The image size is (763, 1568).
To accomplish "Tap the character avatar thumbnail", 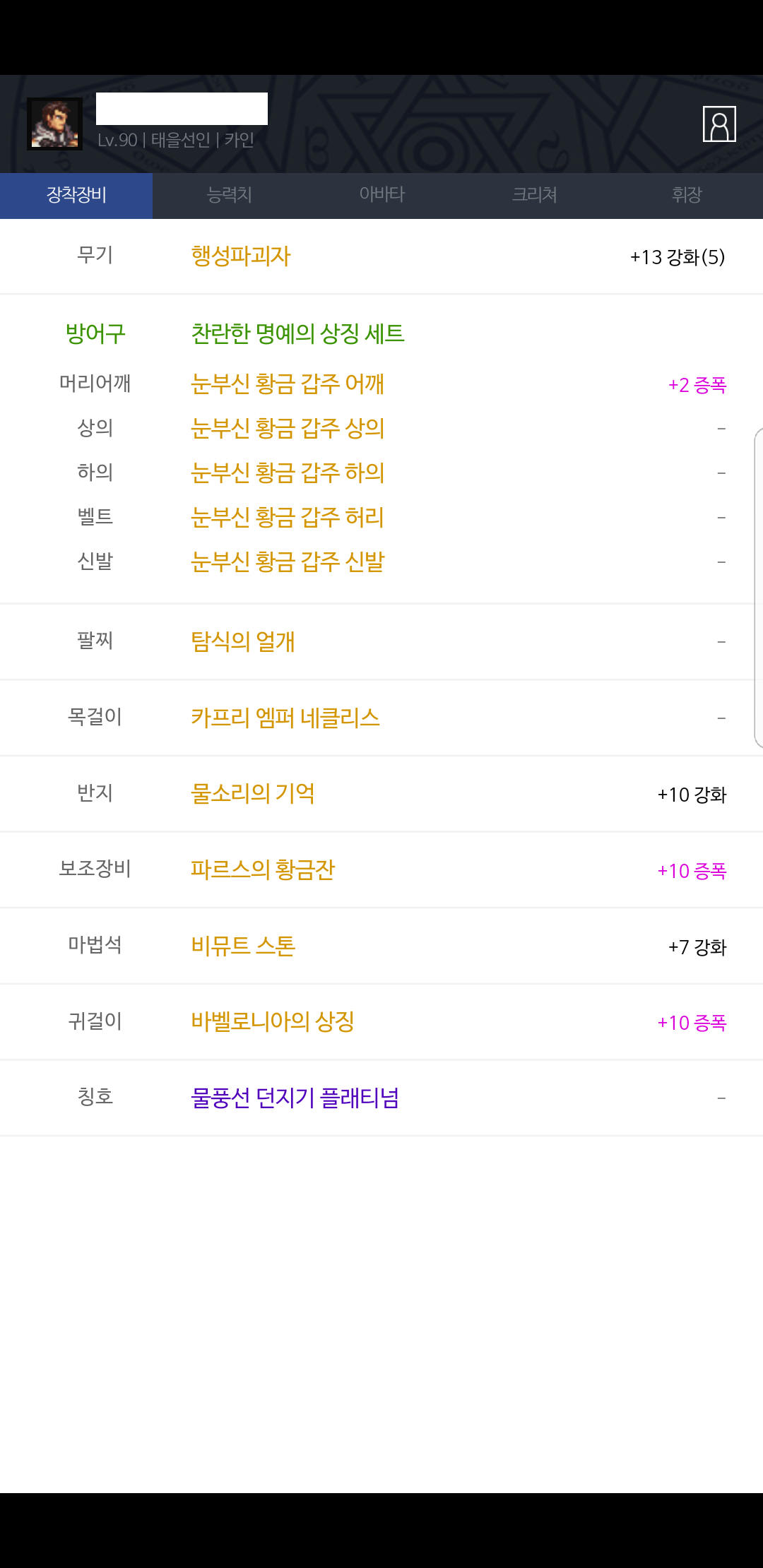I will (x=55, y=124).
